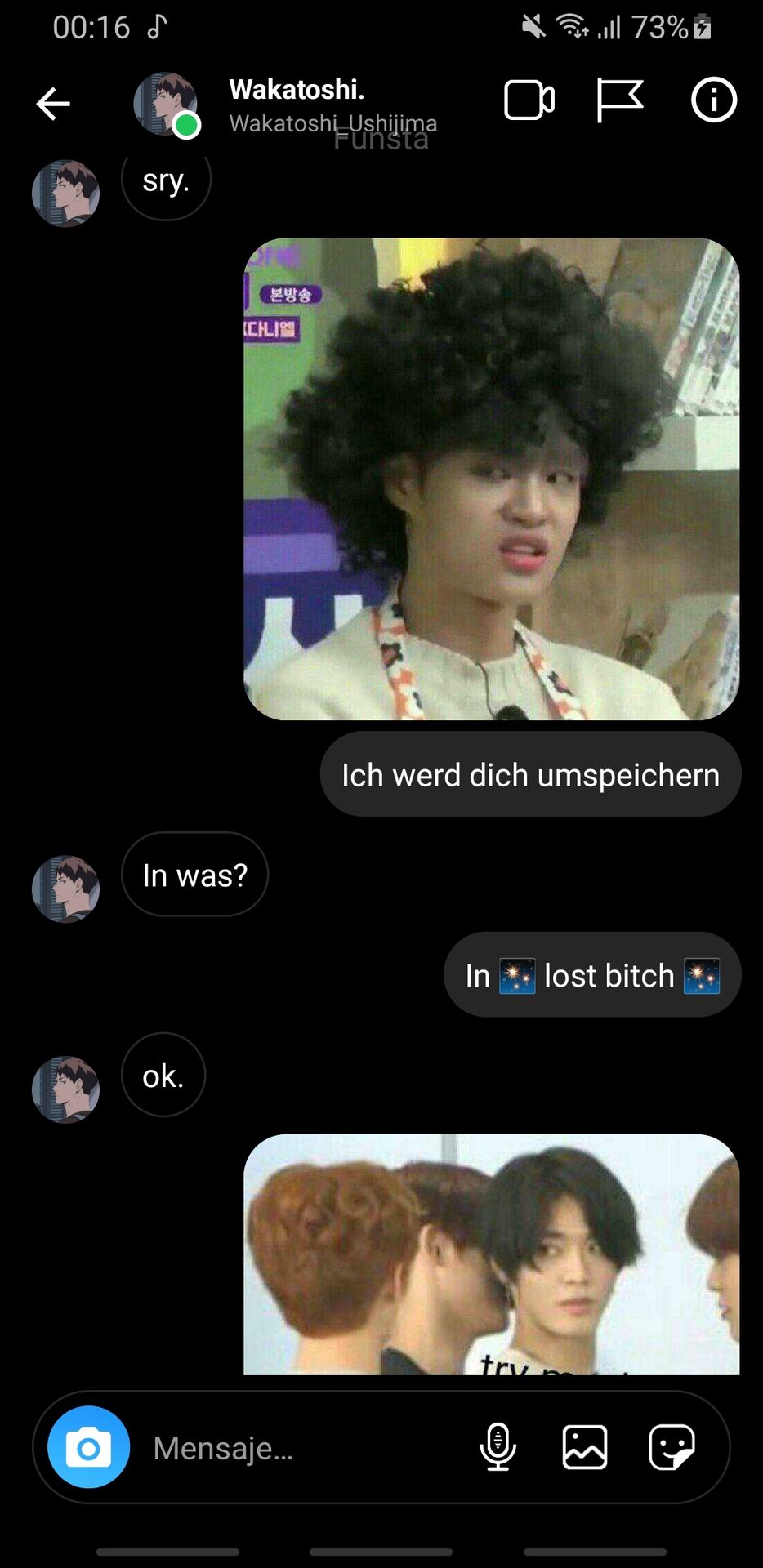The image size is (763, 1568).
Task: Start a video call with Wakatoshi
Action: click(x=529, y=100)
